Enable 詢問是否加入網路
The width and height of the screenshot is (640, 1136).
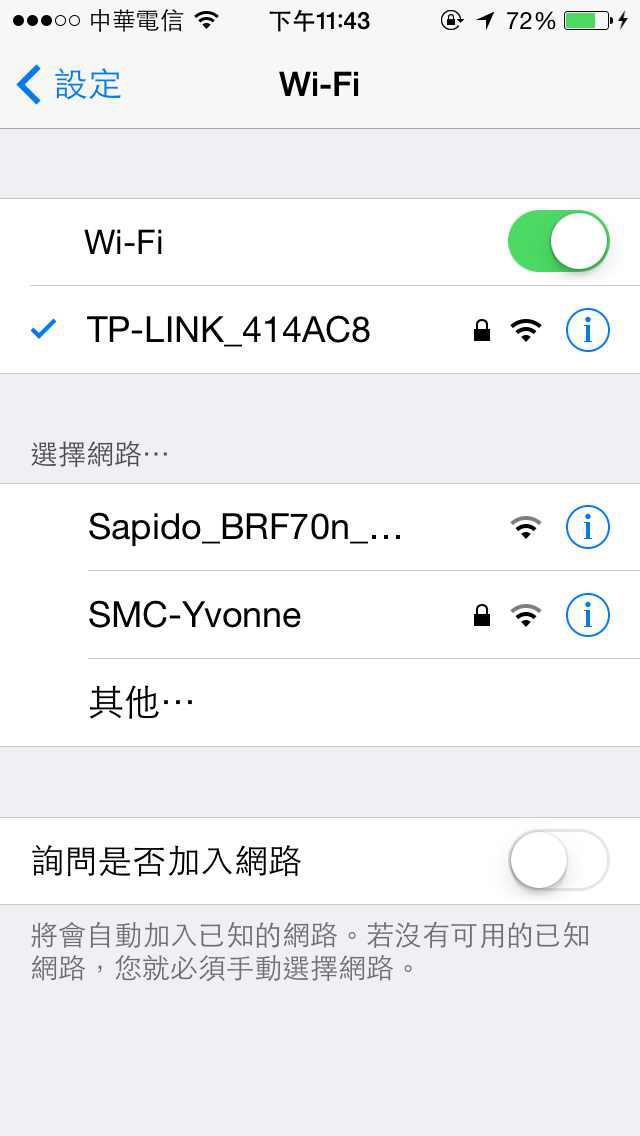[558, 860]
